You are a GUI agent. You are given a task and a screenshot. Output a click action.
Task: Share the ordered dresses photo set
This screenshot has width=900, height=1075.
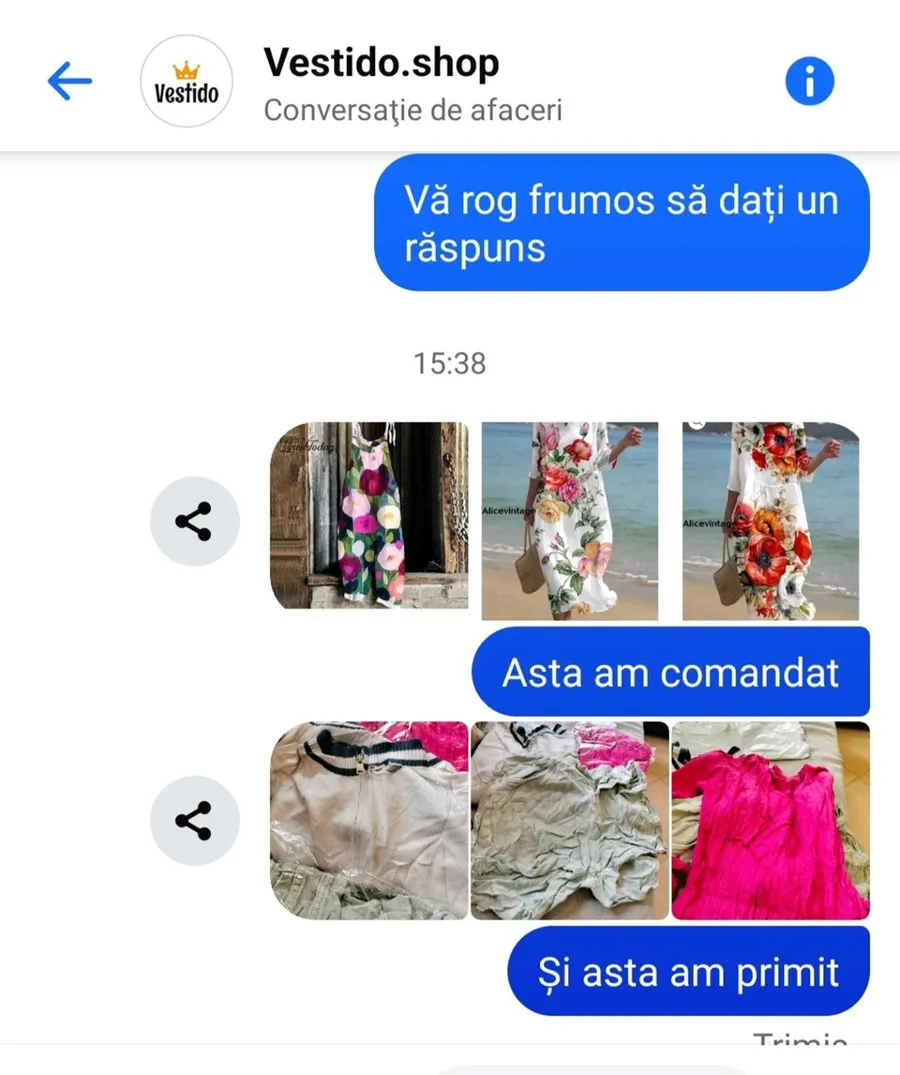[x=194, y=521]
